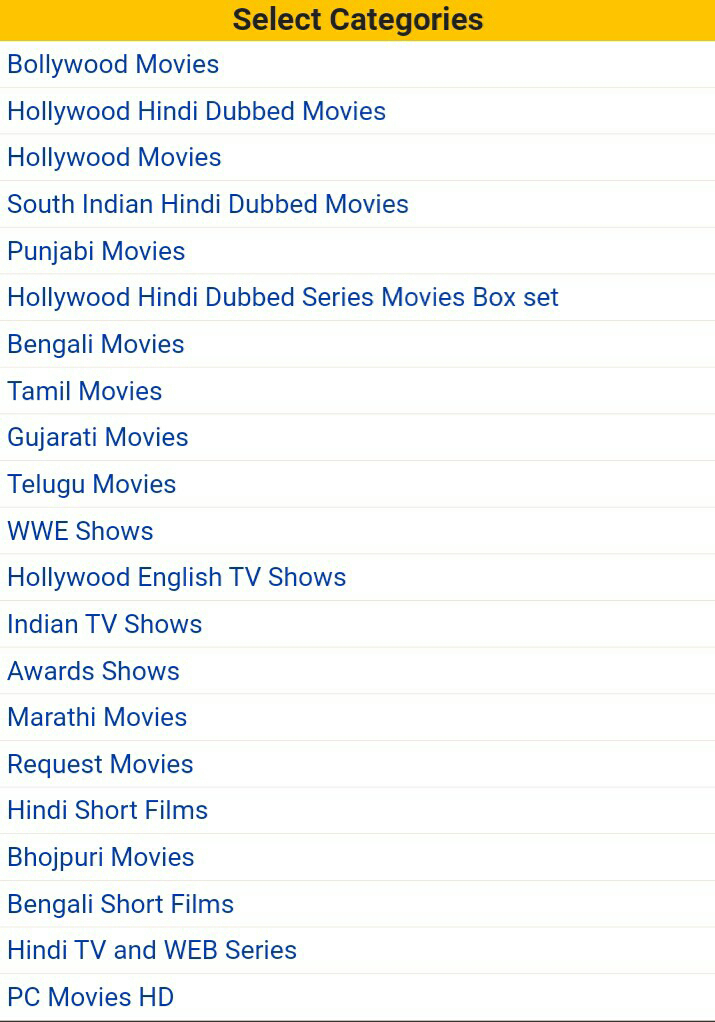
Task: Select Hollywood Hindi Dubbed Movies
Action: click(196, 111)
